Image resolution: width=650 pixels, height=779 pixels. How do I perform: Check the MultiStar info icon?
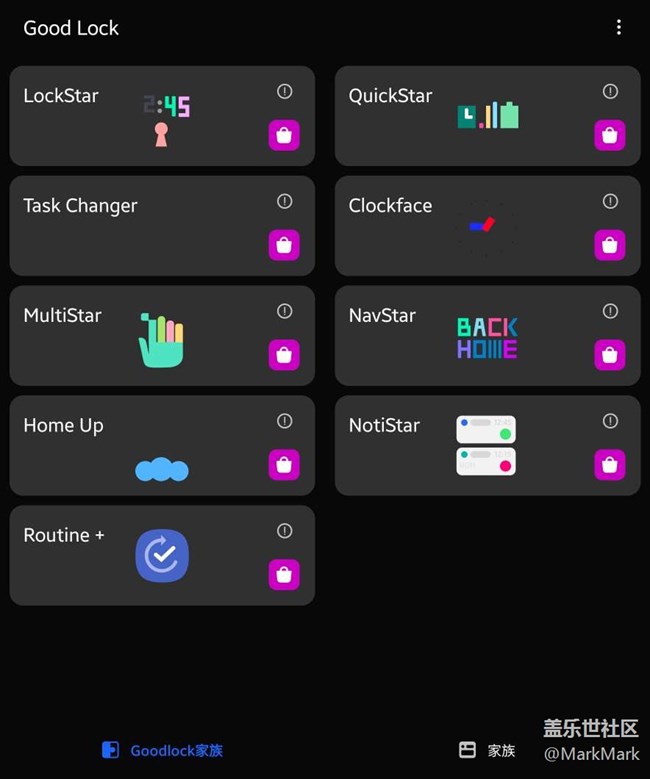click(x=284, y=311)
